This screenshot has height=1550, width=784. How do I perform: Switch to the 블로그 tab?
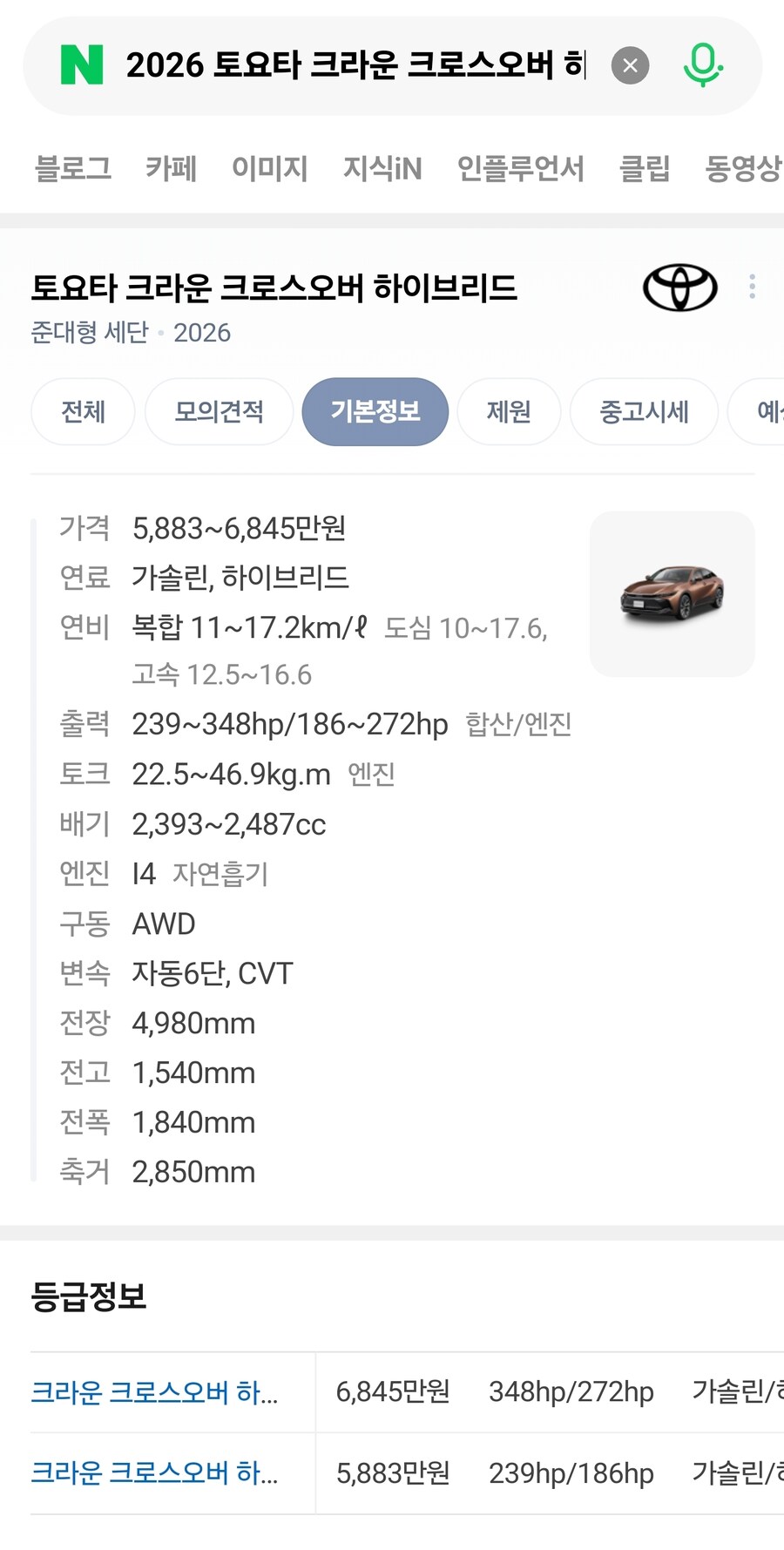tap(73, 168)
